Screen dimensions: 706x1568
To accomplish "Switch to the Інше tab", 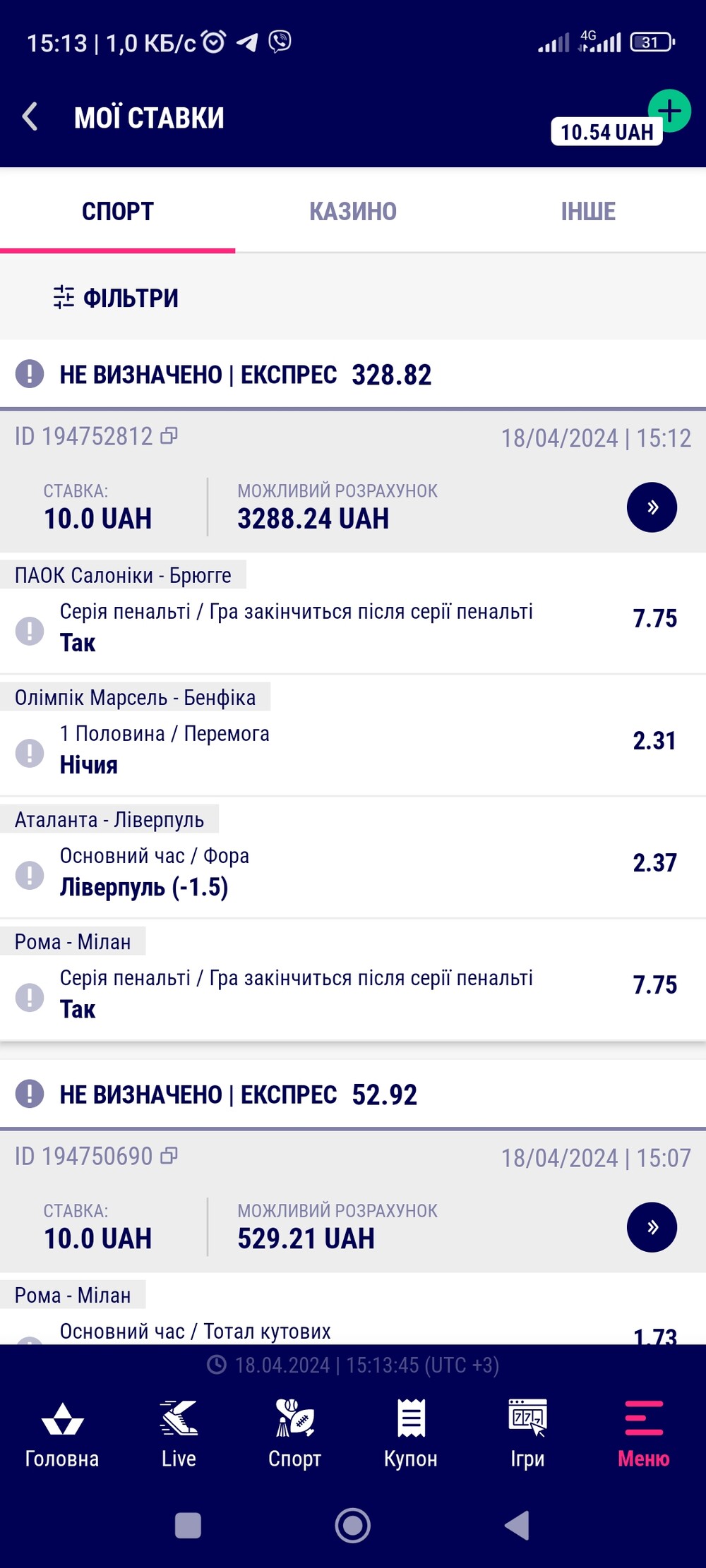I will tap(588, 211).
